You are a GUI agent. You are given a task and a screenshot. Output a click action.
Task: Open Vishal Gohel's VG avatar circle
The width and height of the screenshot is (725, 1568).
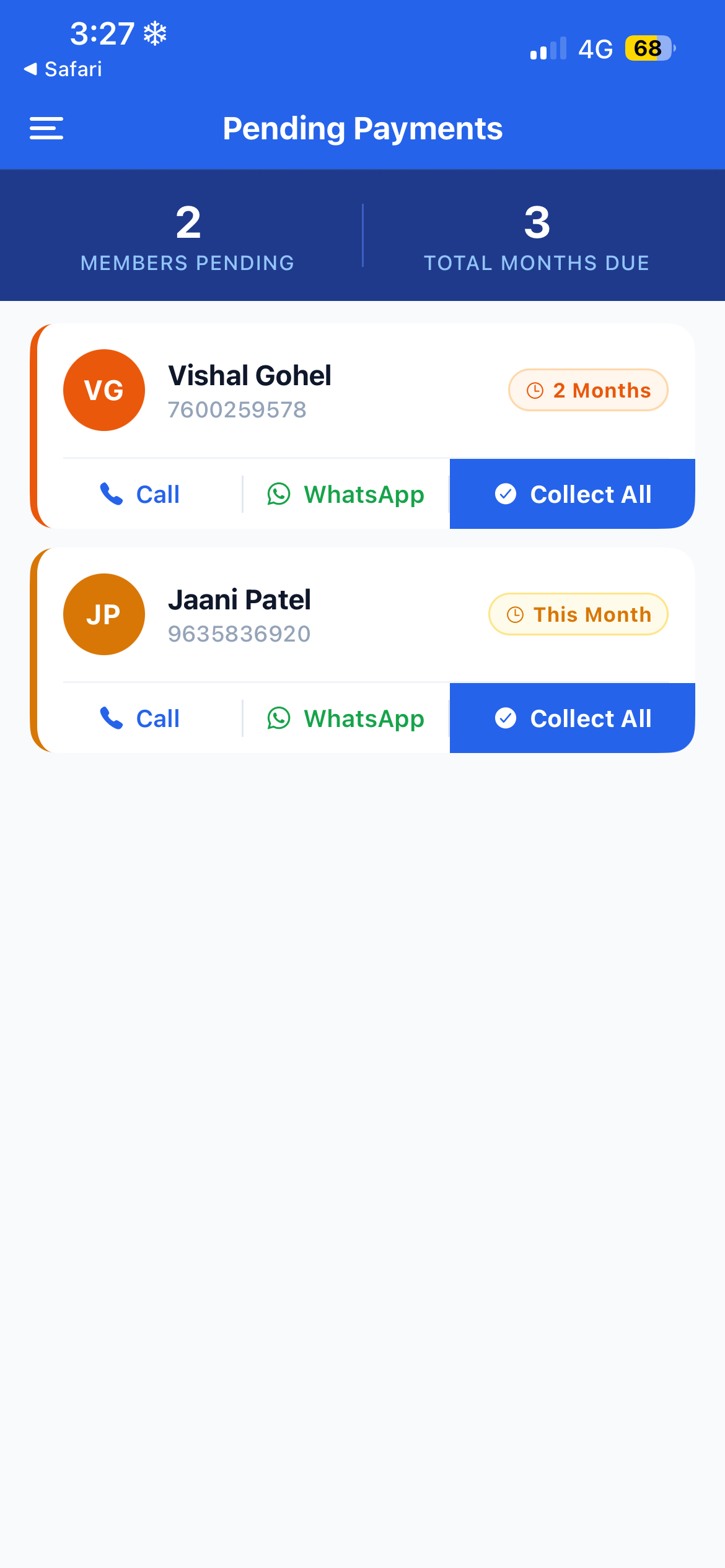(x=103, y=390)
